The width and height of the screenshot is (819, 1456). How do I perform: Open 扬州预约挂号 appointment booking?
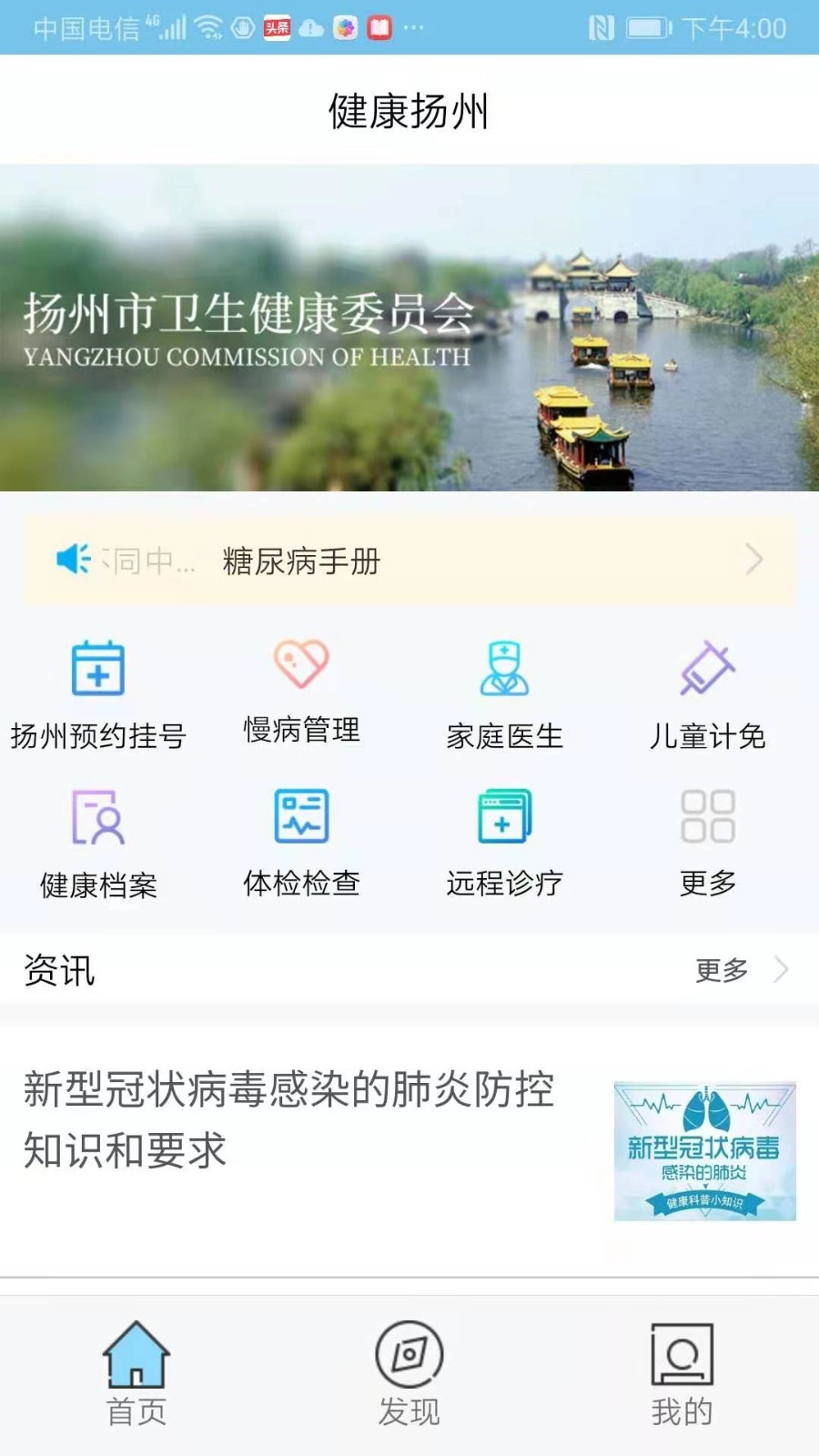click(x=98, y=693)
